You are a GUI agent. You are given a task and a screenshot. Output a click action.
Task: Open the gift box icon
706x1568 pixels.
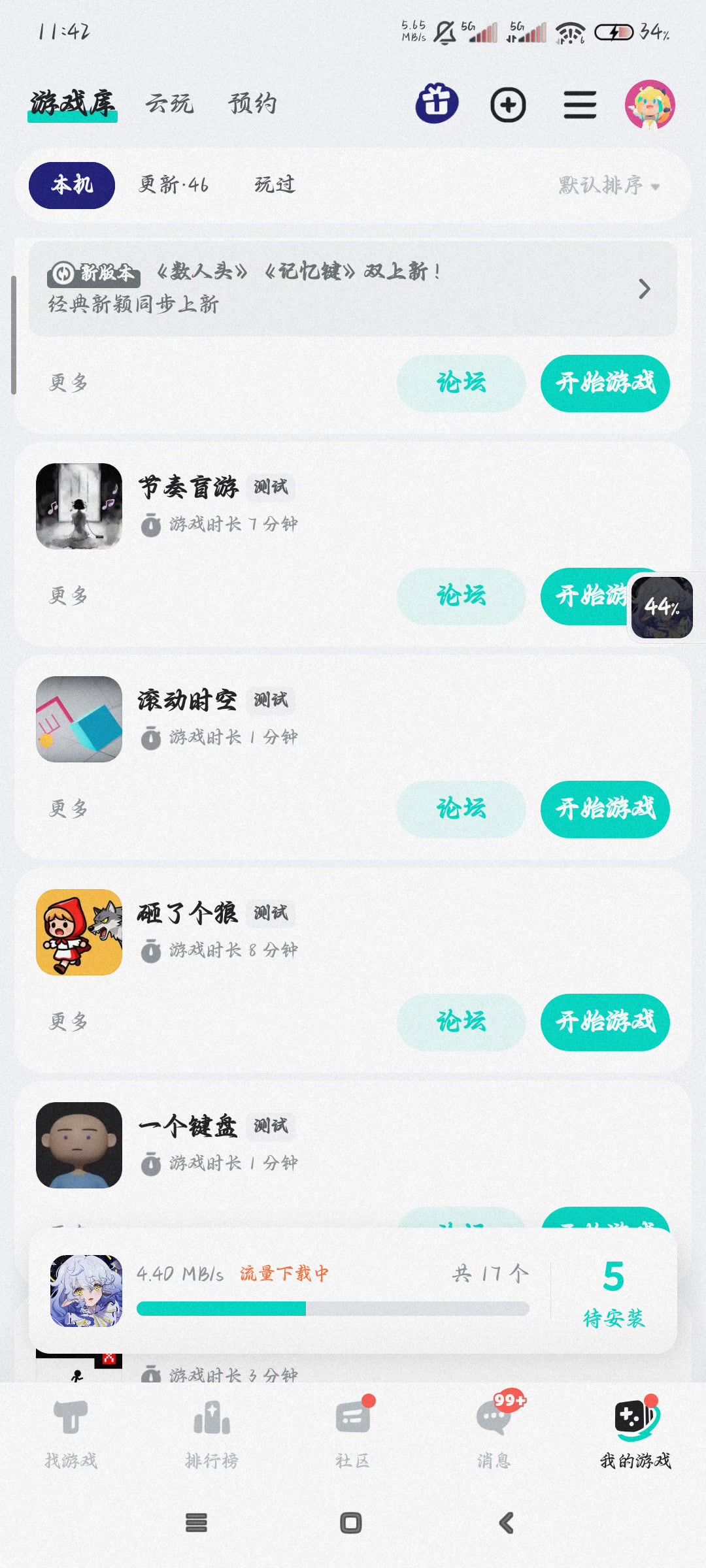tap(437, 103)
